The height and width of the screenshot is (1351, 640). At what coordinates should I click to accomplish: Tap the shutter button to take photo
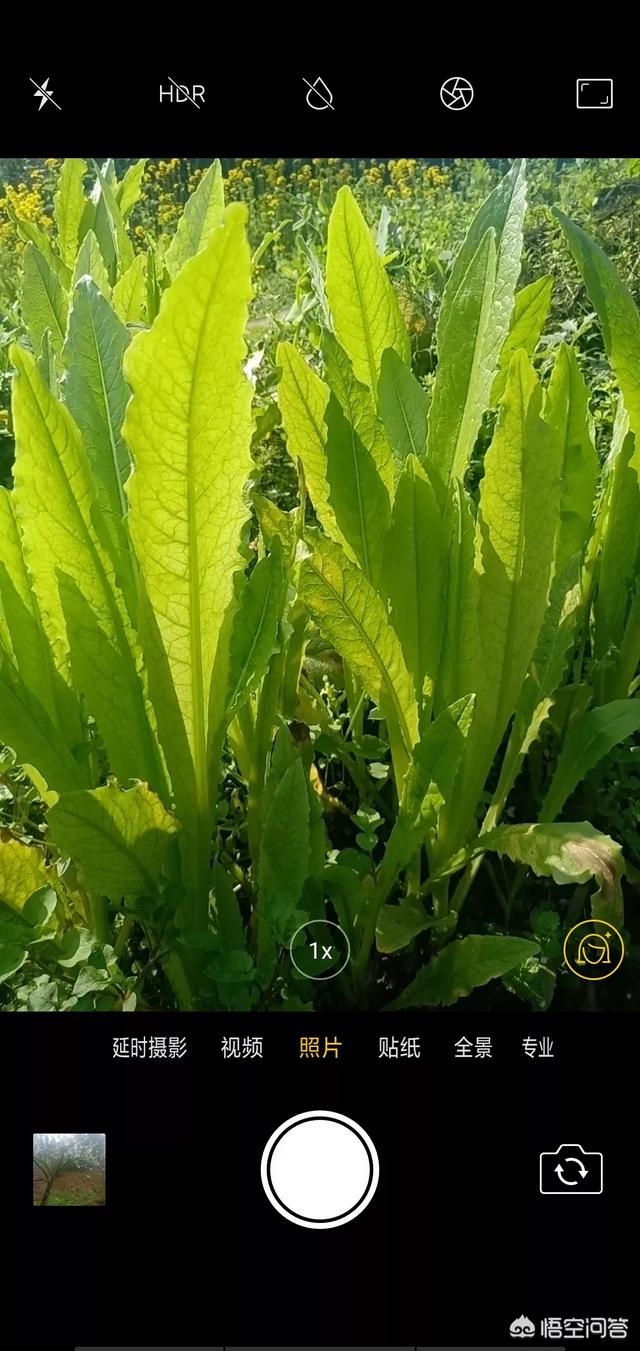320,1170
